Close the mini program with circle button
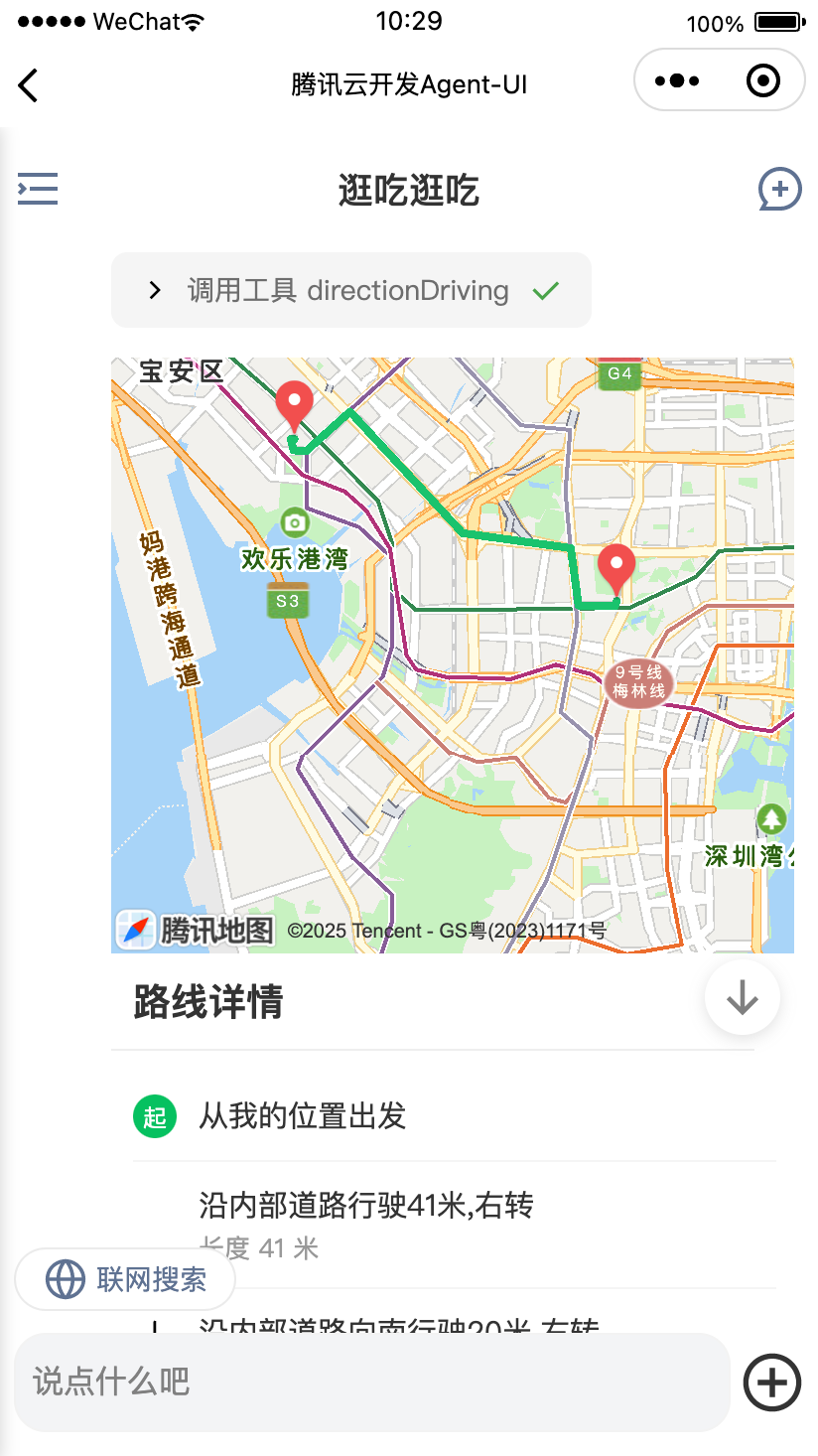Image resolution: width=818 pixels, height=1456 pixels. point(762,80)
